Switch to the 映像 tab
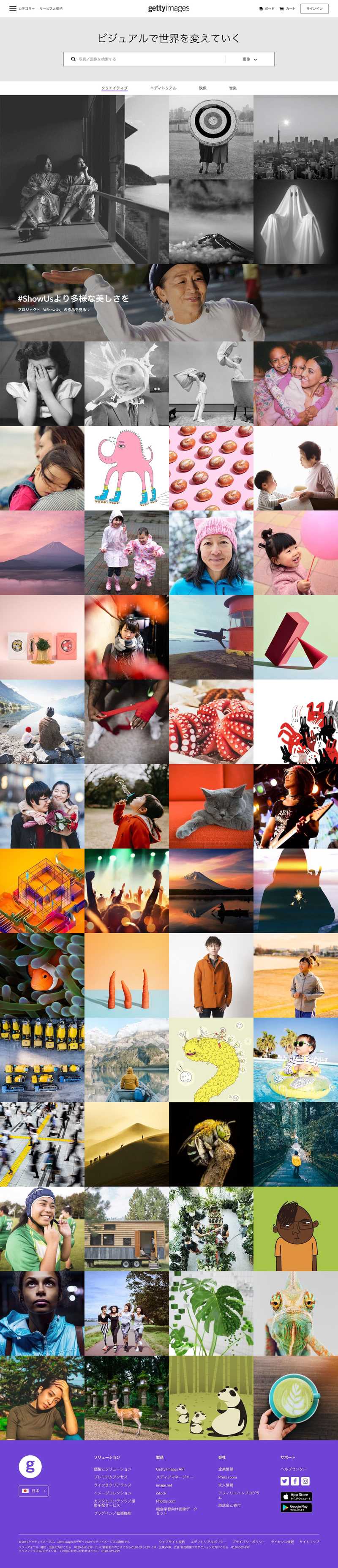338x1568 pixels. click(x=203, y=88)
